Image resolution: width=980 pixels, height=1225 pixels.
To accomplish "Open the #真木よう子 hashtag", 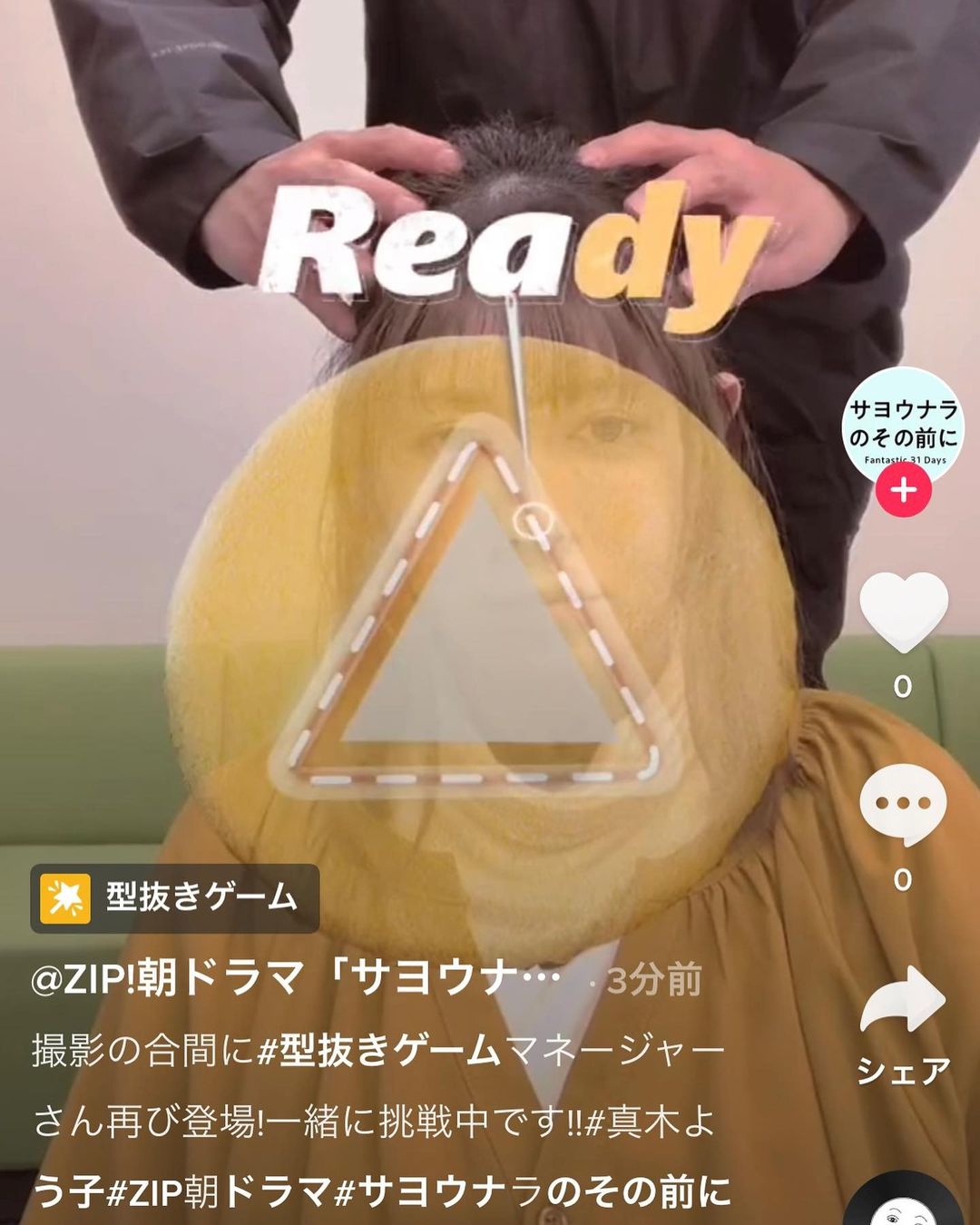I will click(x=650, y=1122).
